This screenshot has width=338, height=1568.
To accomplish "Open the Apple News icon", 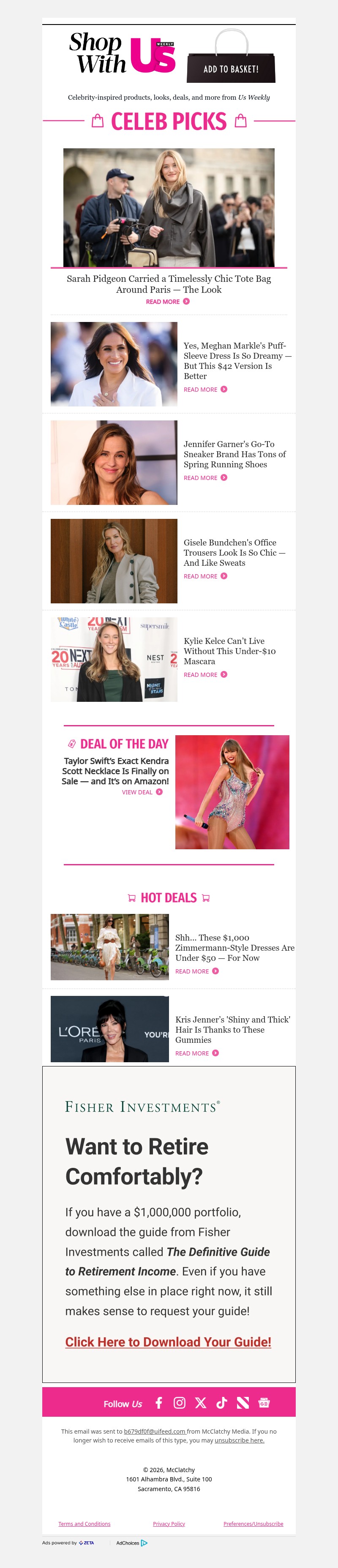I will (243, 1402).
